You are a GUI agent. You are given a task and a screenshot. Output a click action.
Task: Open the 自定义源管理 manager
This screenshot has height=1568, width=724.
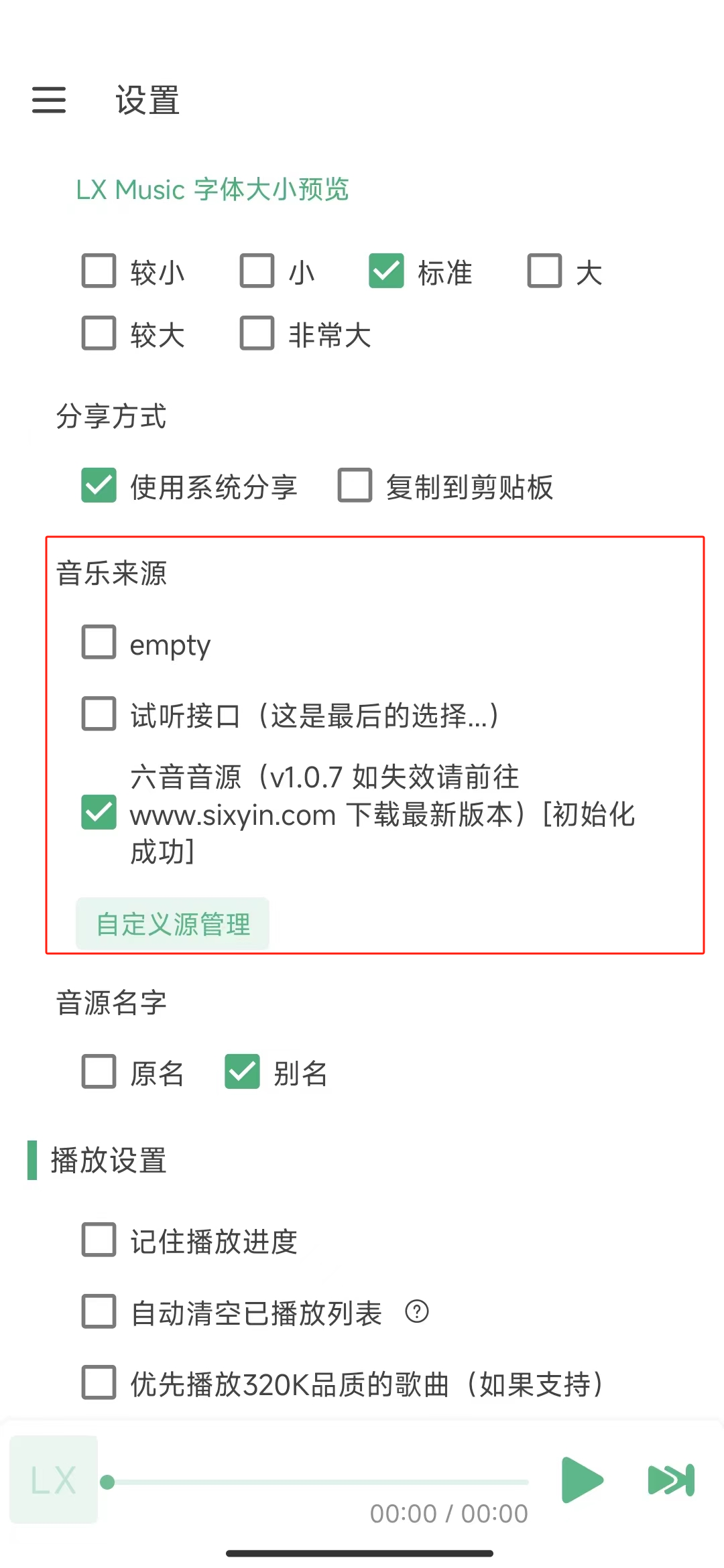point(172,924)
